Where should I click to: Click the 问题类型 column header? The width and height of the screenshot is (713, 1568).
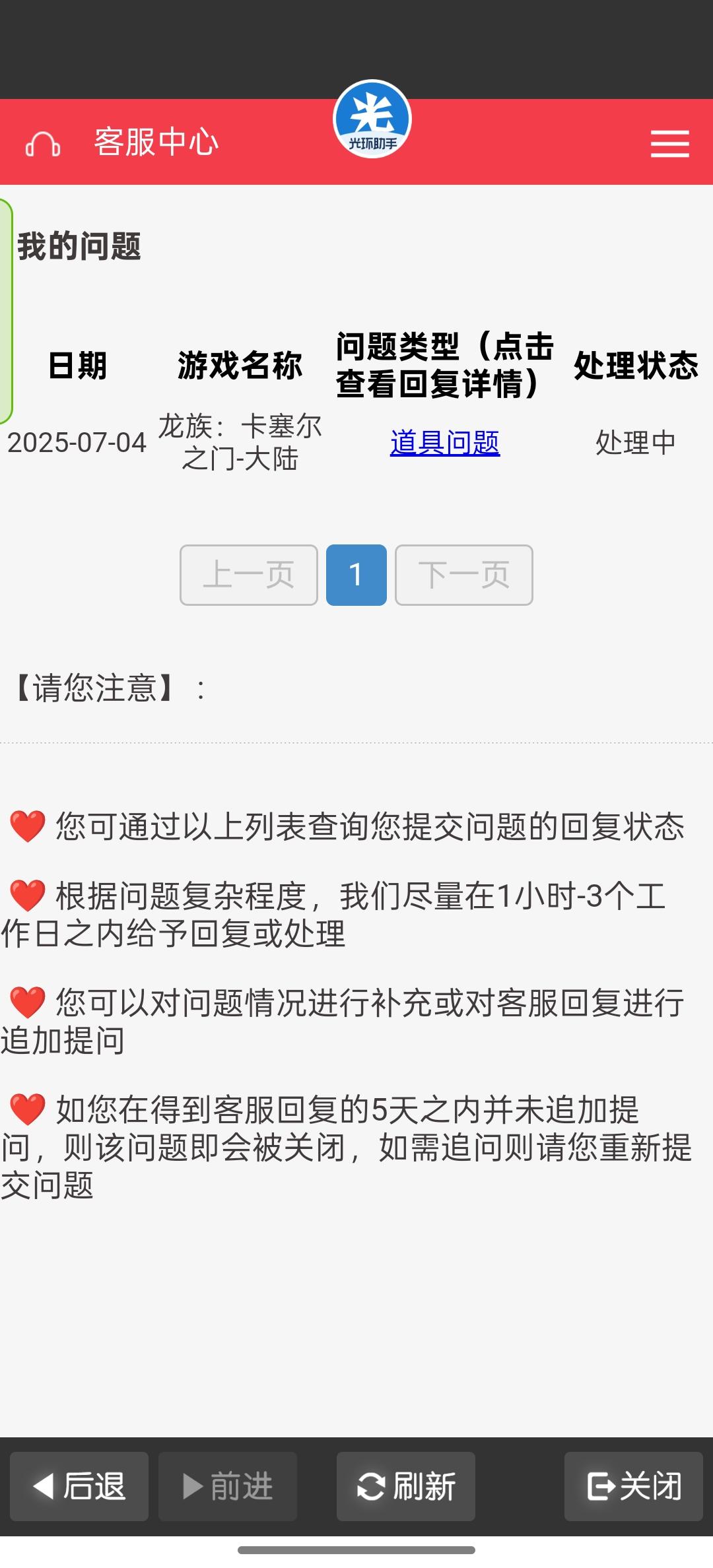tap(444, 360)
